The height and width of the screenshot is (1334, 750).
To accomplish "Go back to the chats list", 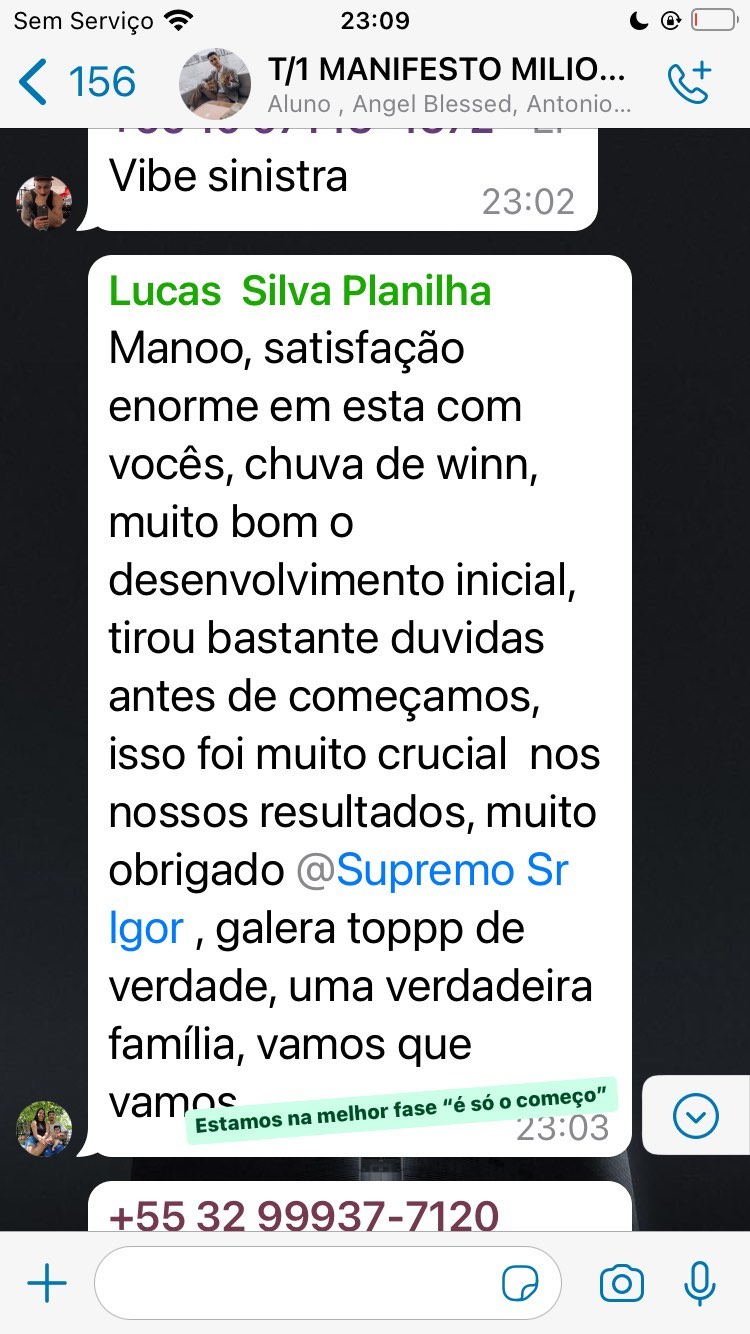I will click(75, 82).
